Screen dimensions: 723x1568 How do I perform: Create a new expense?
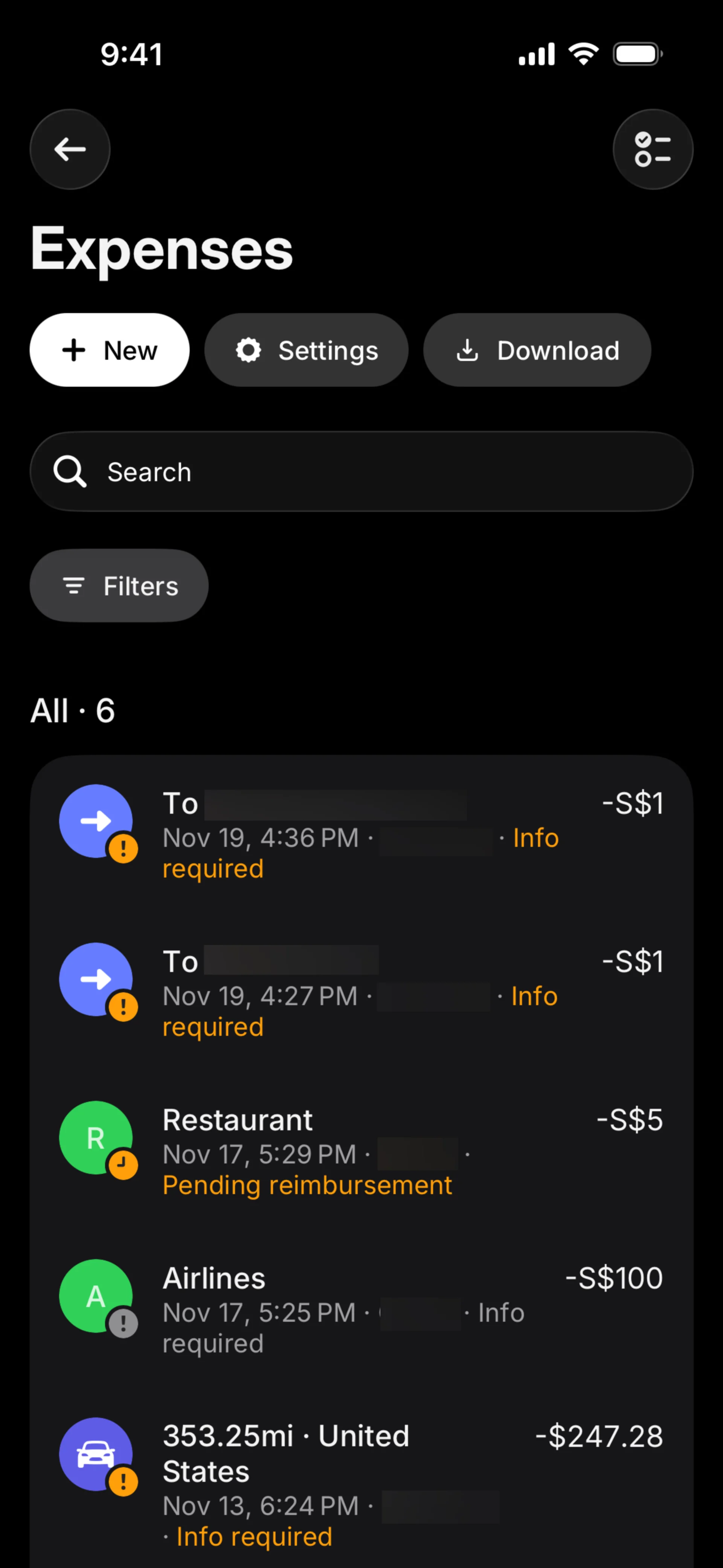(110, 350)
